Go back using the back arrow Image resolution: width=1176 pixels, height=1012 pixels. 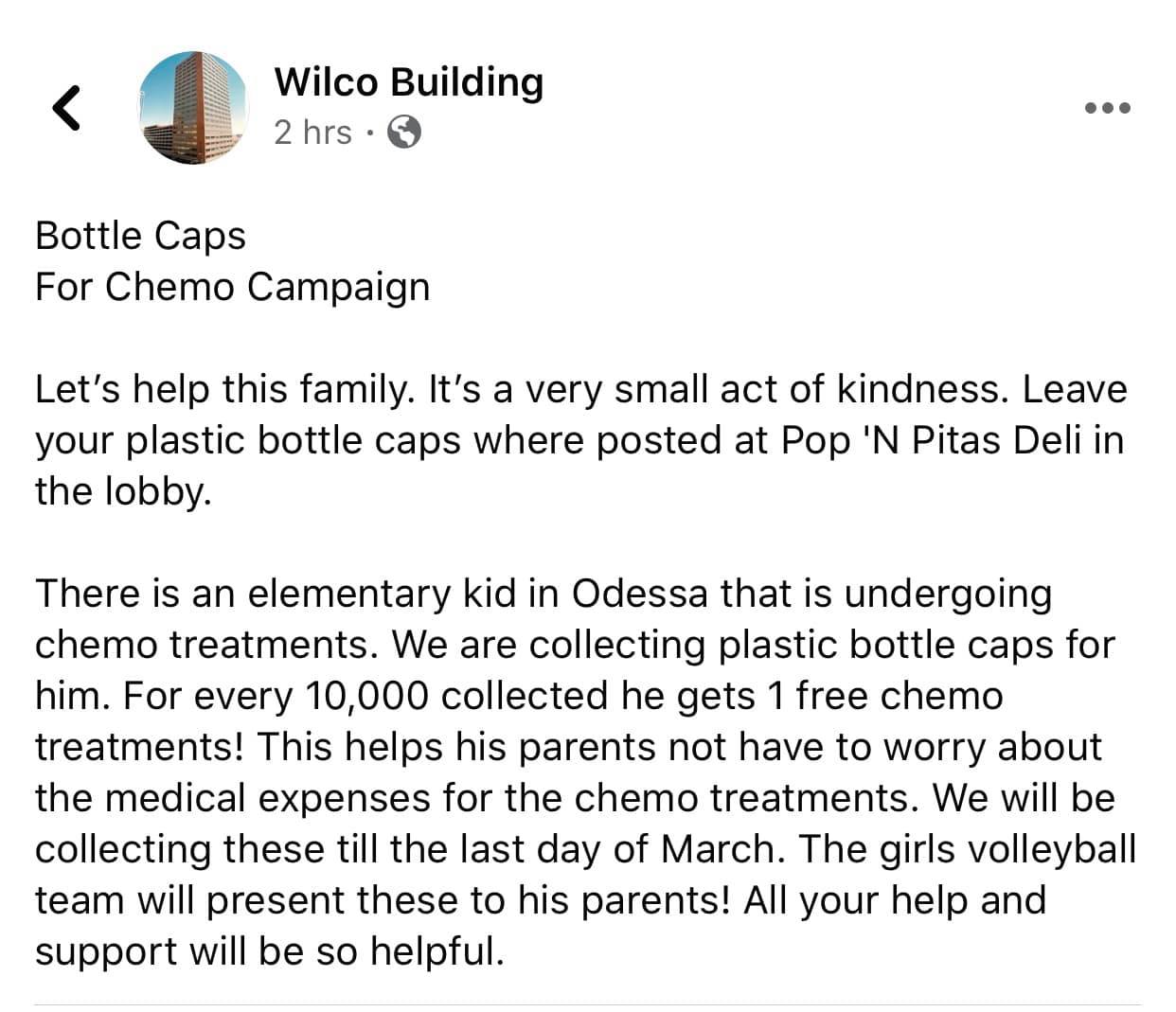point(64,106)
